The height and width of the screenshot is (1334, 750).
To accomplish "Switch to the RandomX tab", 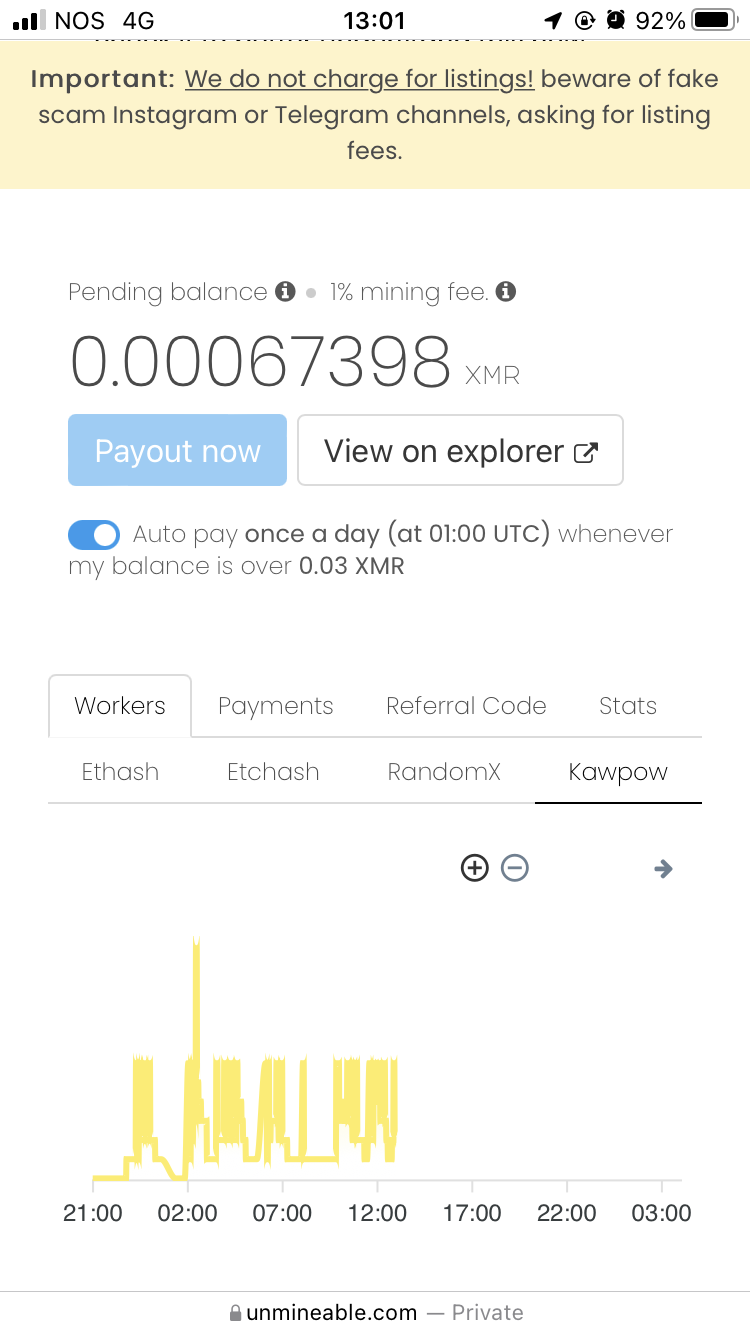I will (444, 772).
